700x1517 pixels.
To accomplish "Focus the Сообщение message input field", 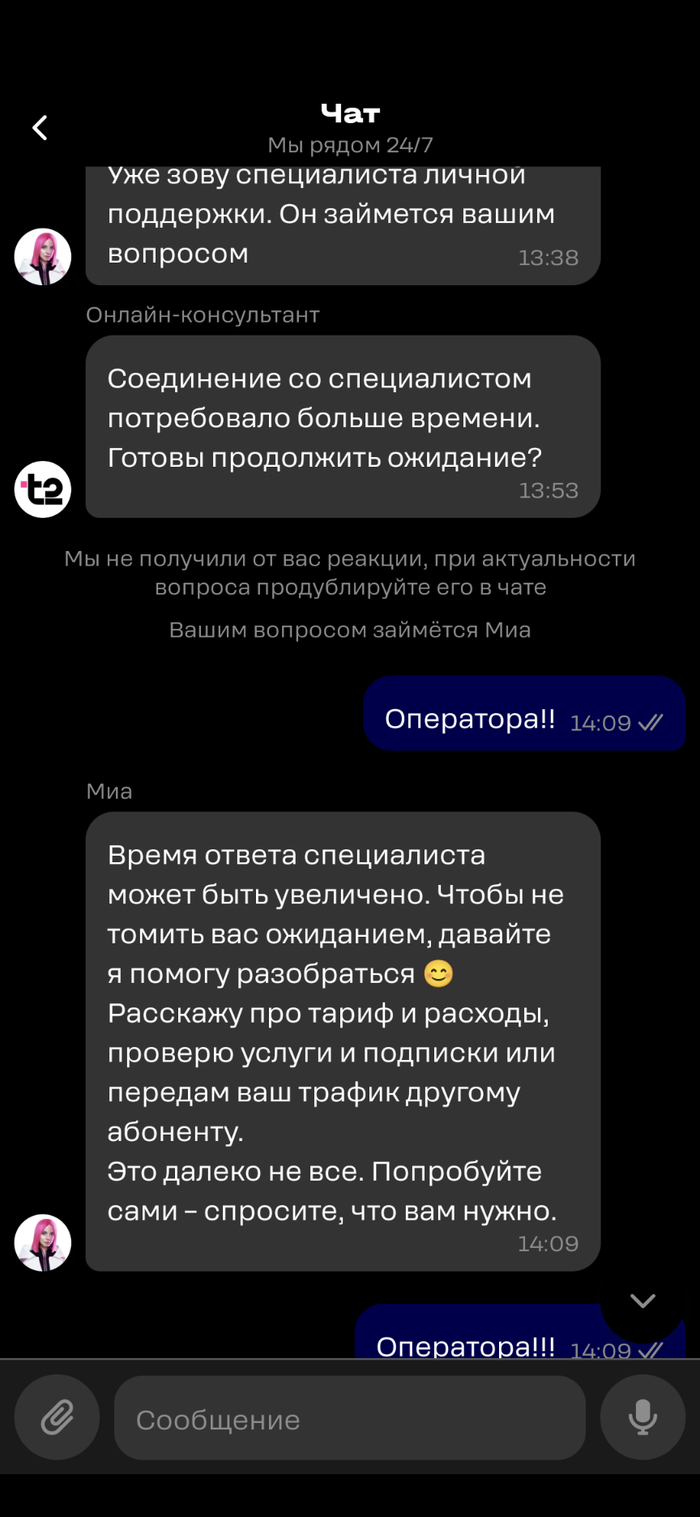I will pos(349,1418).
